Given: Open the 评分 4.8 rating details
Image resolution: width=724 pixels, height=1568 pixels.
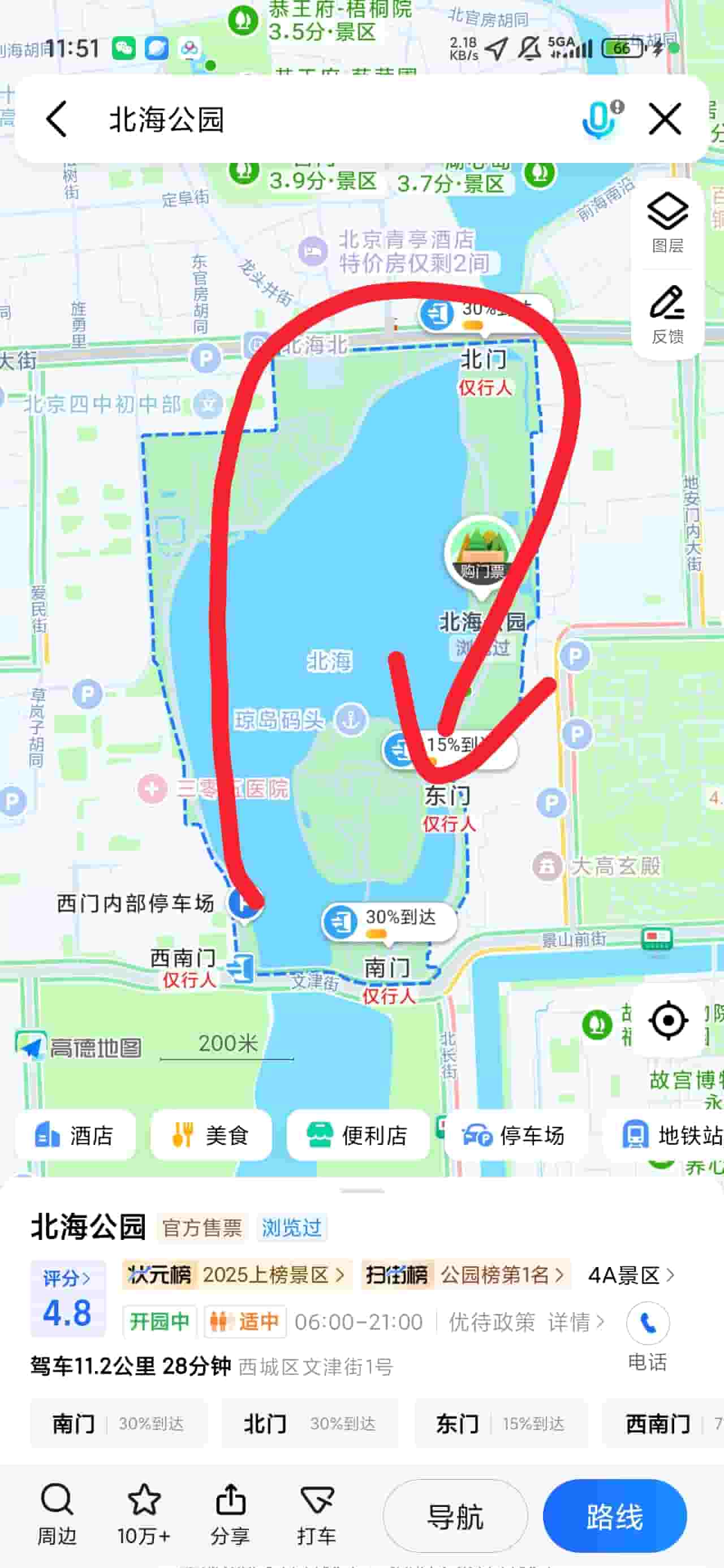Looking at the screenshot, I should (67, 1298).
